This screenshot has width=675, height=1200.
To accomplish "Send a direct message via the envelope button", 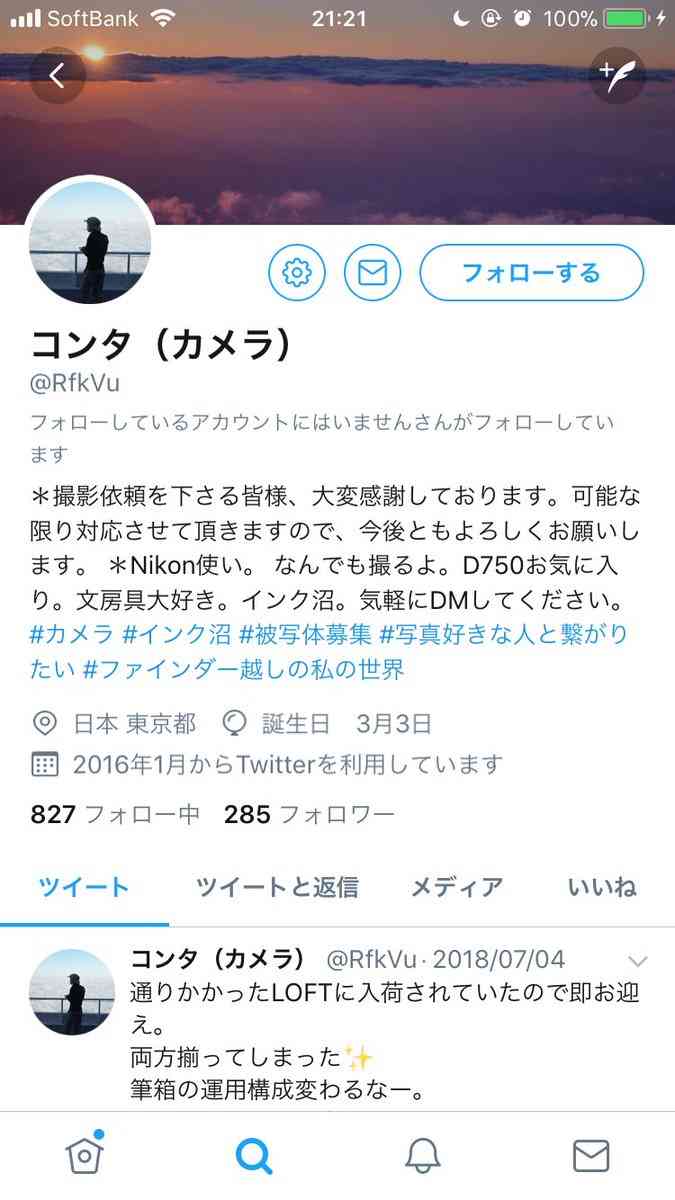I will (x=372, y=272).
